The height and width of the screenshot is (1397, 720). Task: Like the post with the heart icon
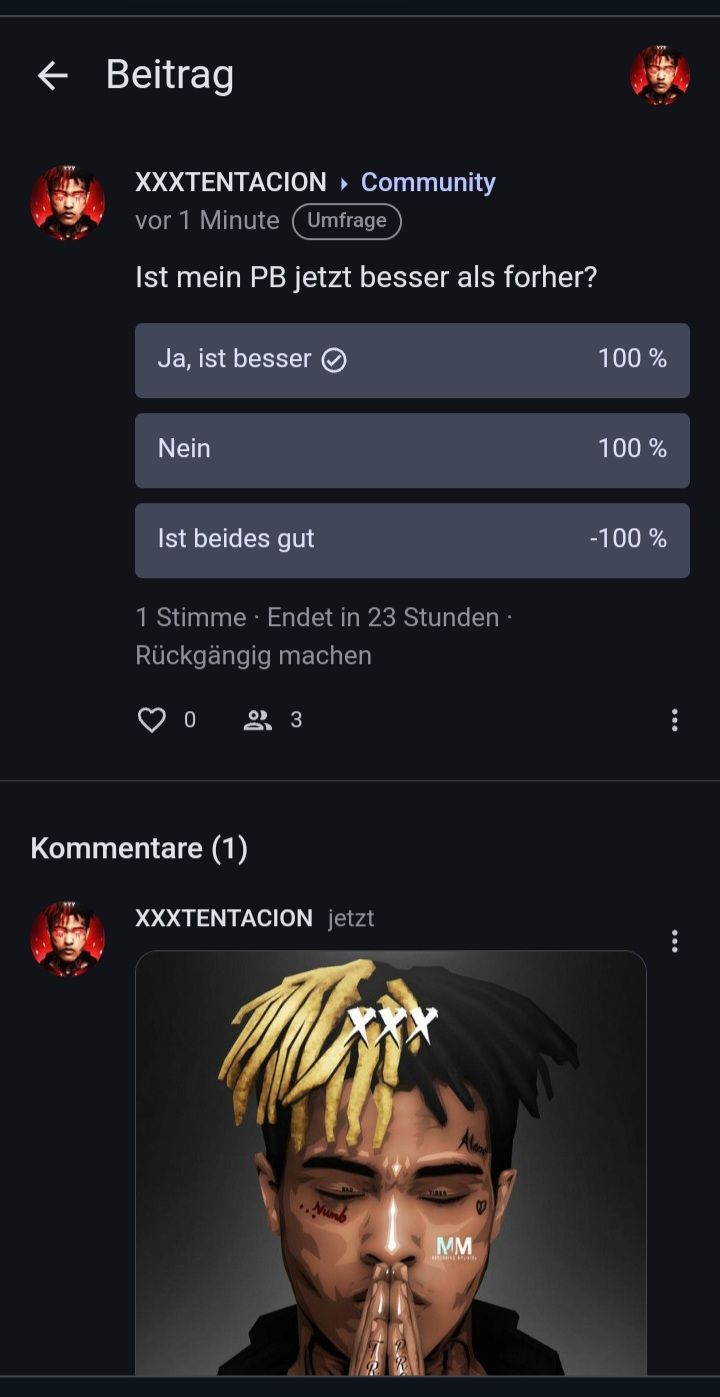click(x=152, y=720)
